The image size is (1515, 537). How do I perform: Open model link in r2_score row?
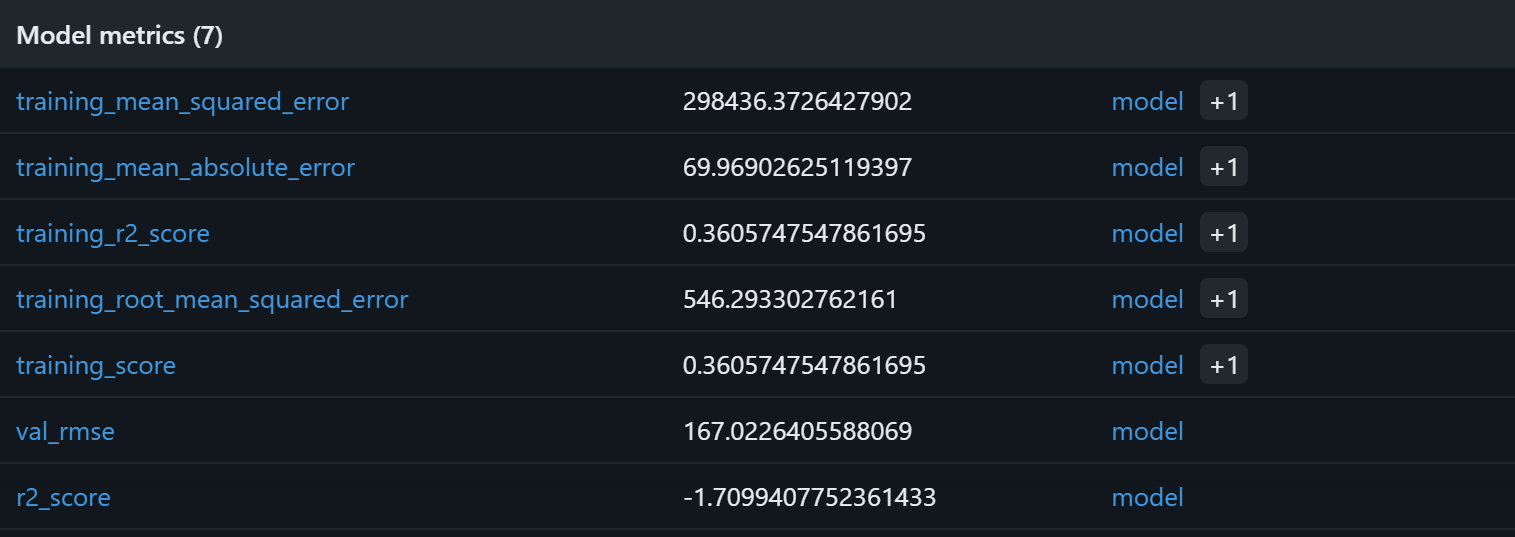(1147, 497)
